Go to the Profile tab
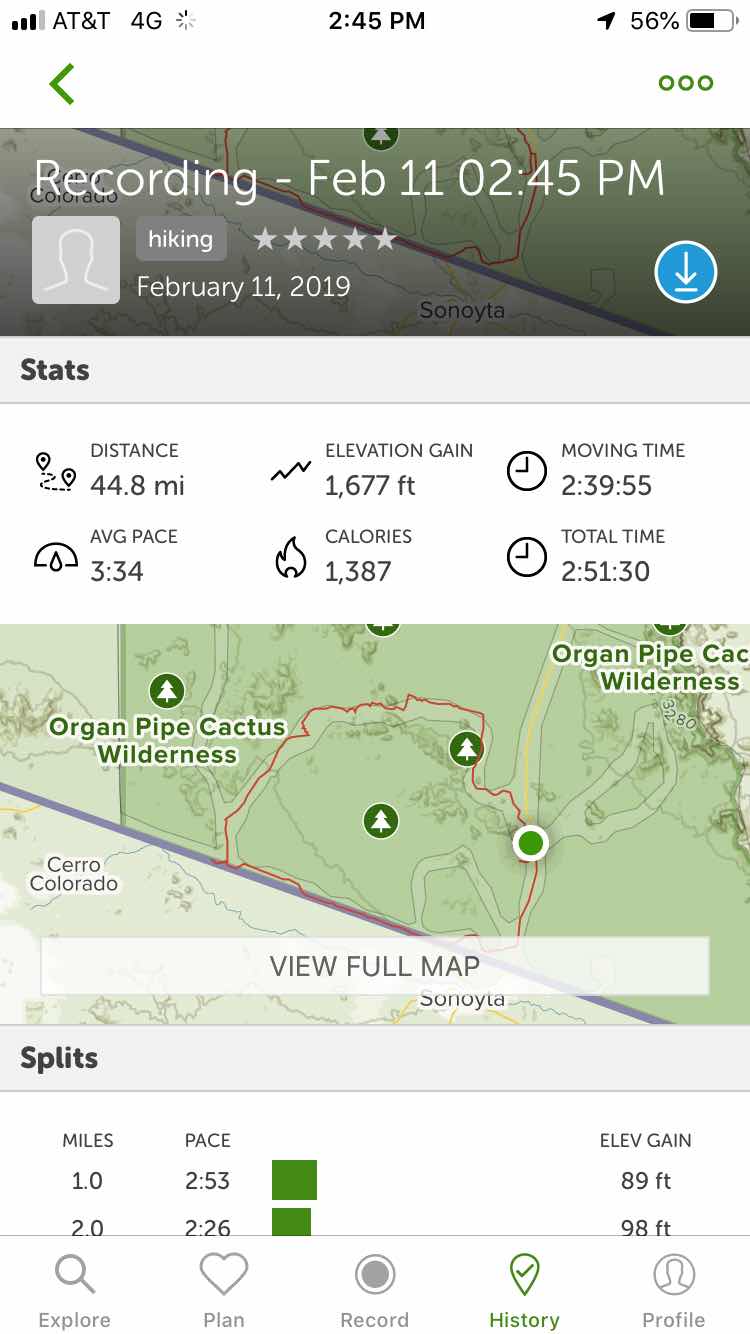 point(674,1290)
